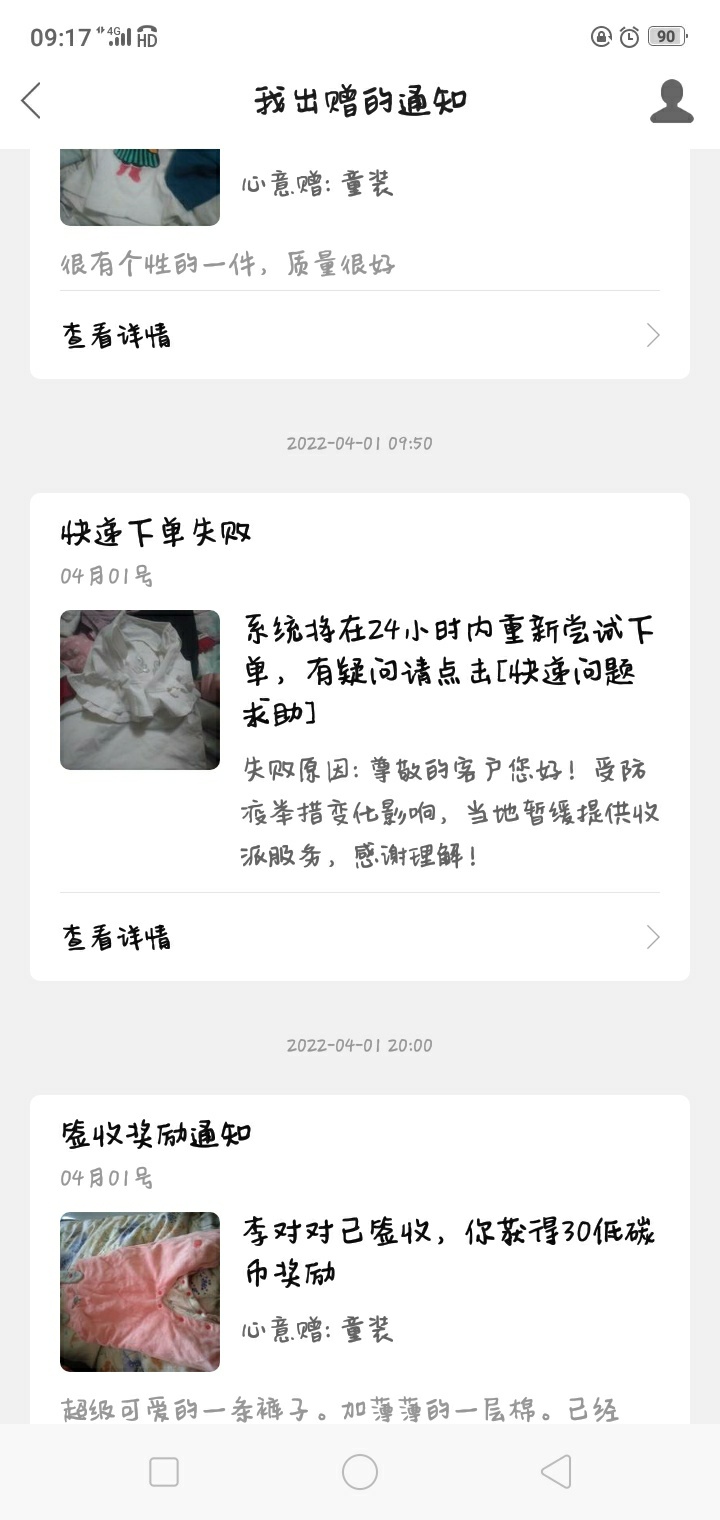Open 查看详情 under 快递下单失败 notice
Image resolution: width=720 pixels, height=1520 pixels.
coord(360,937)
